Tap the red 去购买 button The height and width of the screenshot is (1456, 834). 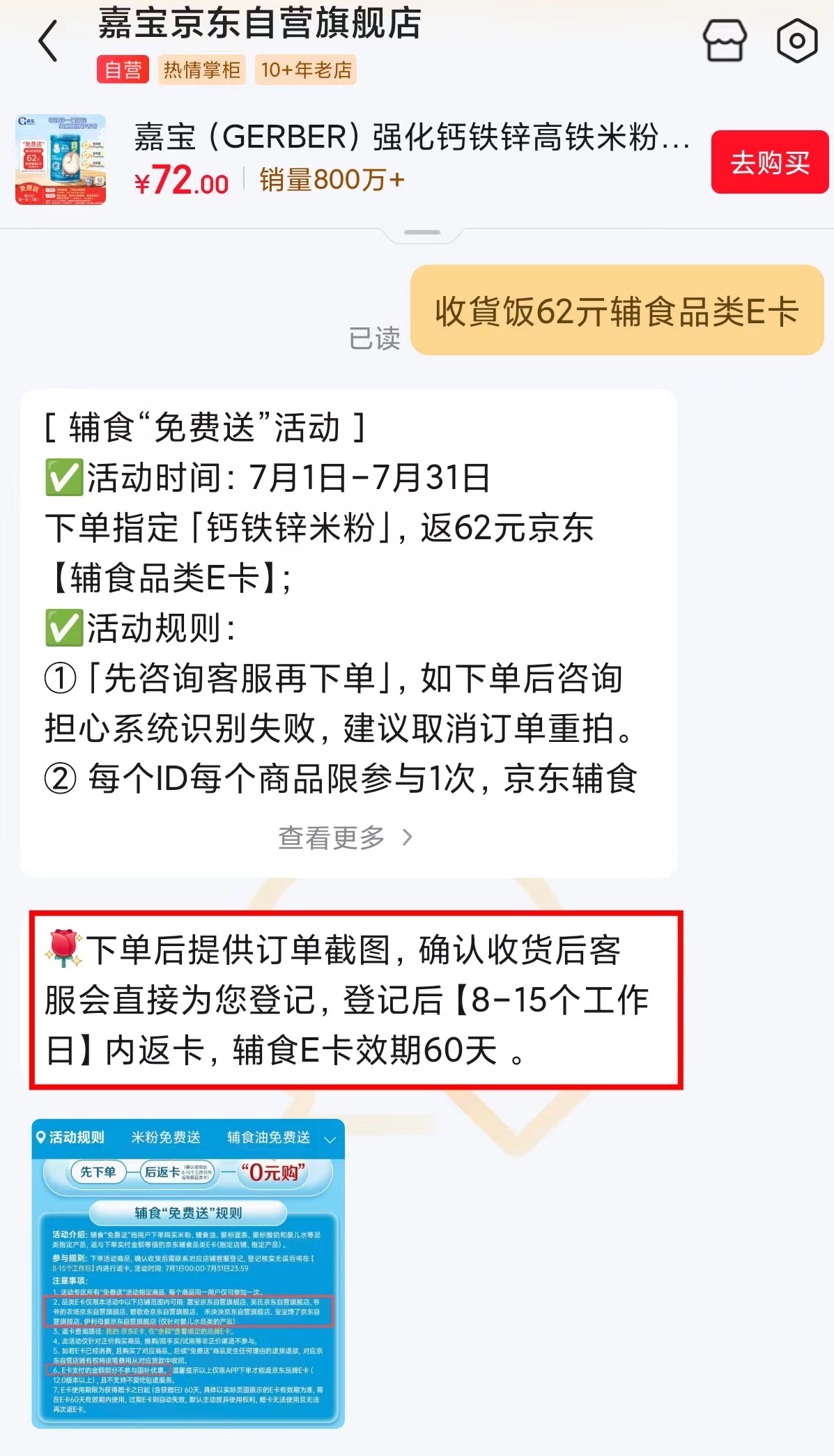click(770, 162)
